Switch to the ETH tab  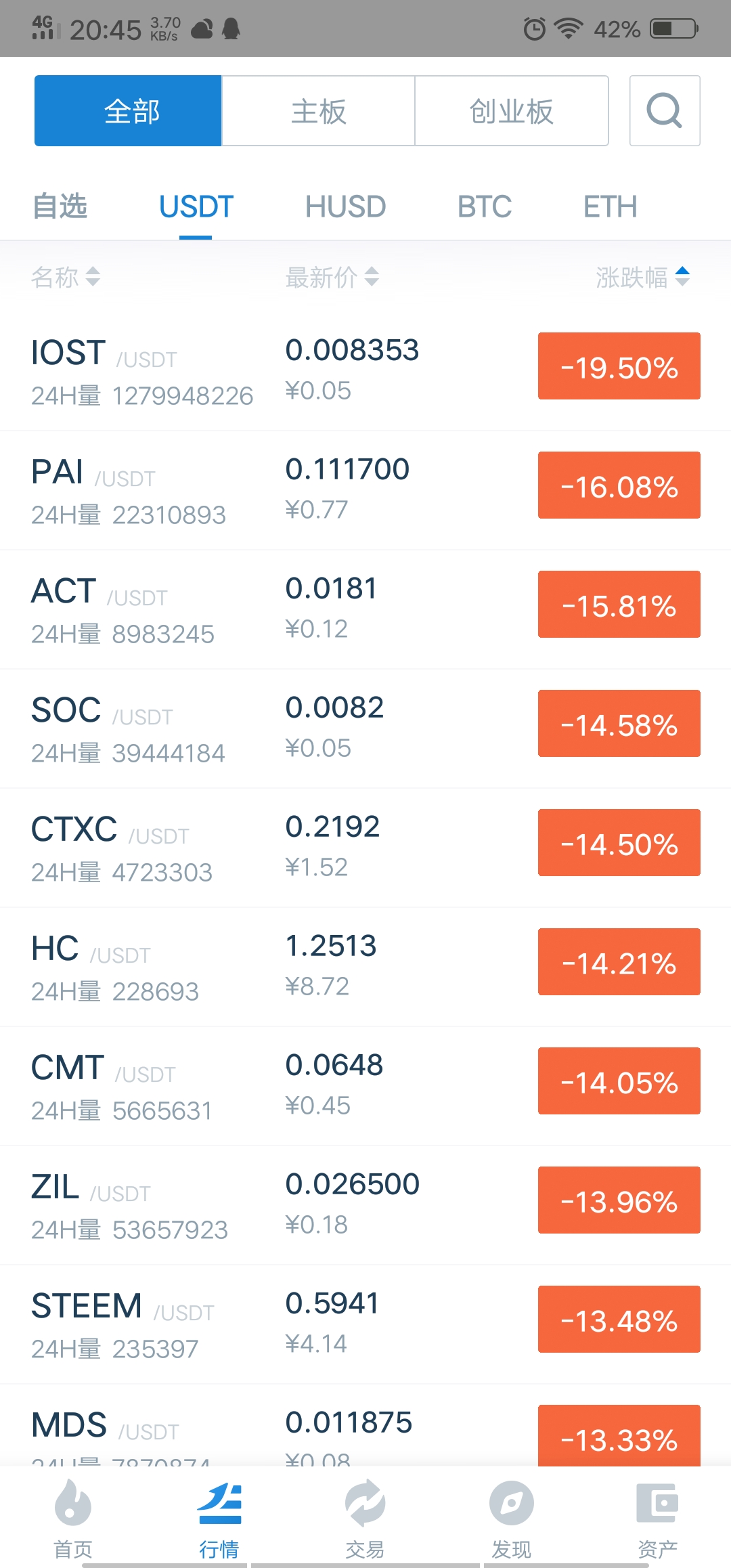point(611,206)
